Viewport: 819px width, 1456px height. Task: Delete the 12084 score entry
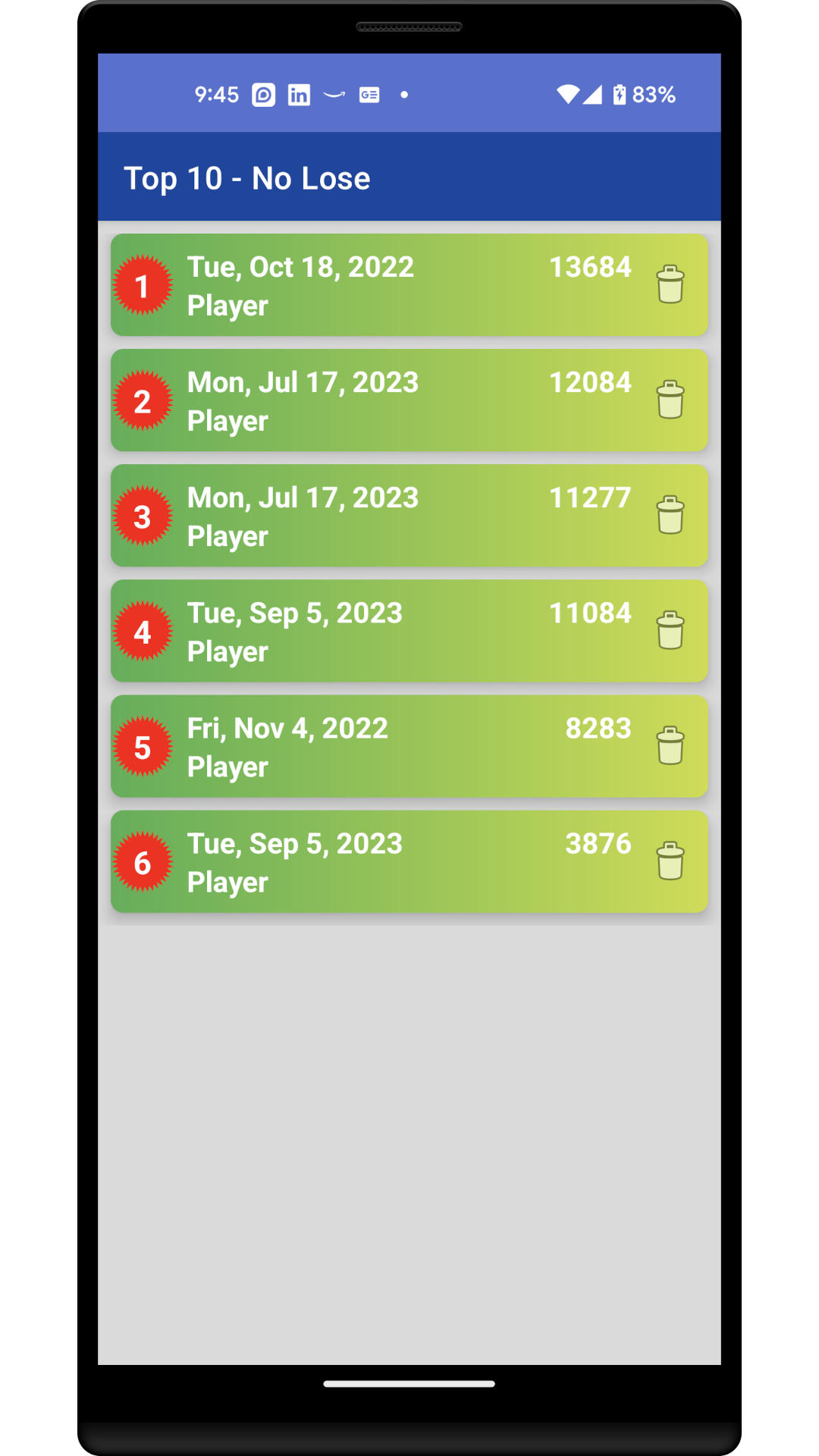pos(670,400)
